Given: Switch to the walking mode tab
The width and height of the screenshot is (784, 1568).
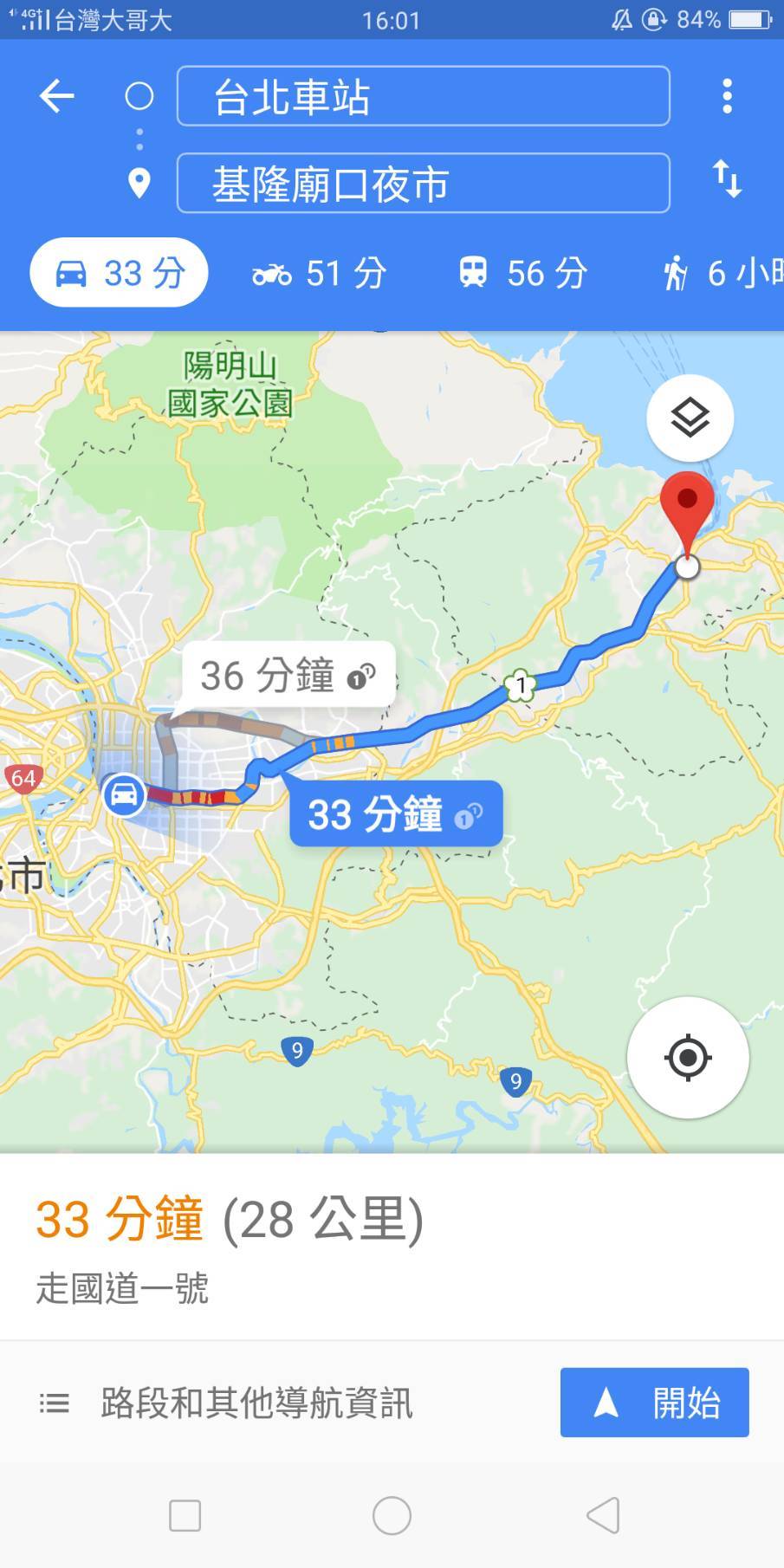Looking at the screenshot, I should pos(721,274).
